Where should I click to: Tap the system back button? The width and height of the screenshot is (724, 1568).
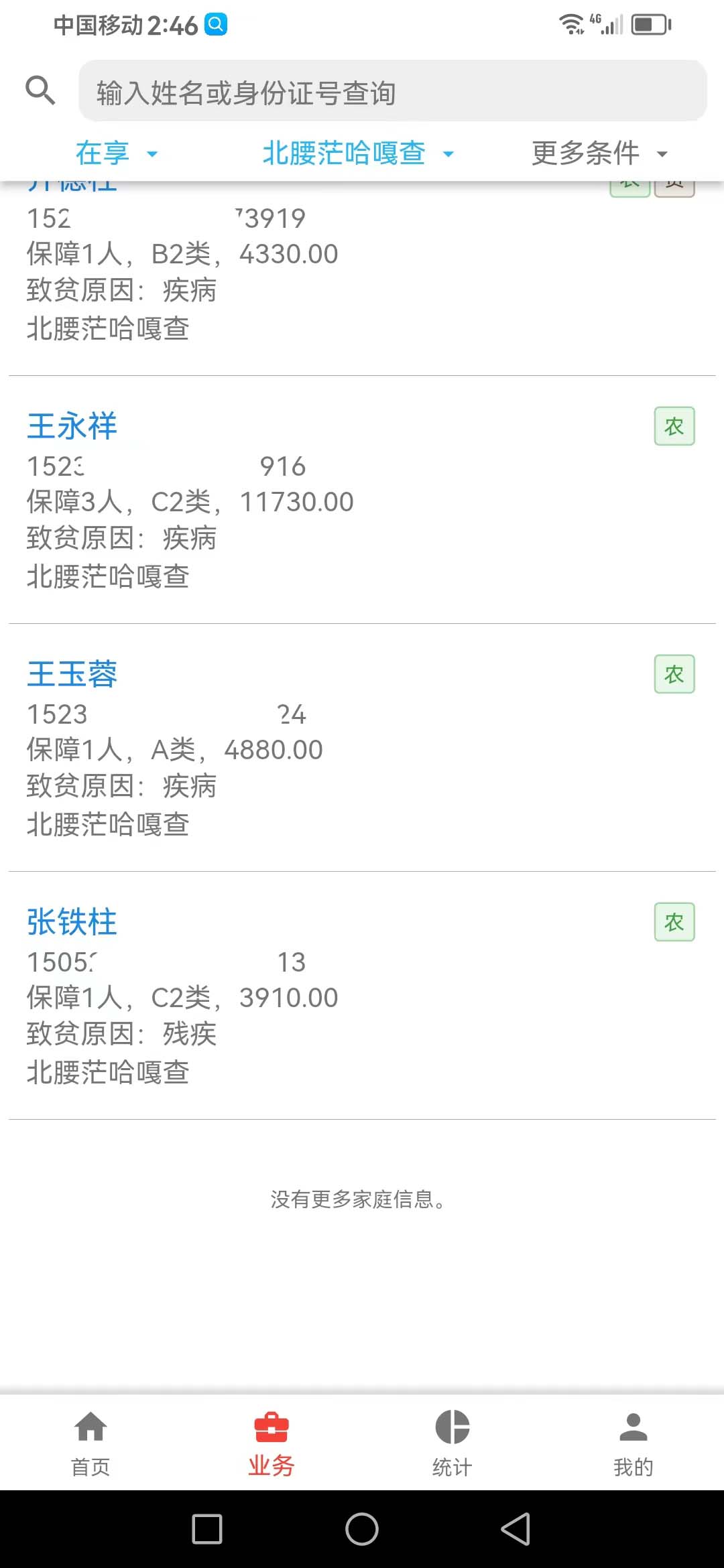pos(516,1529)
